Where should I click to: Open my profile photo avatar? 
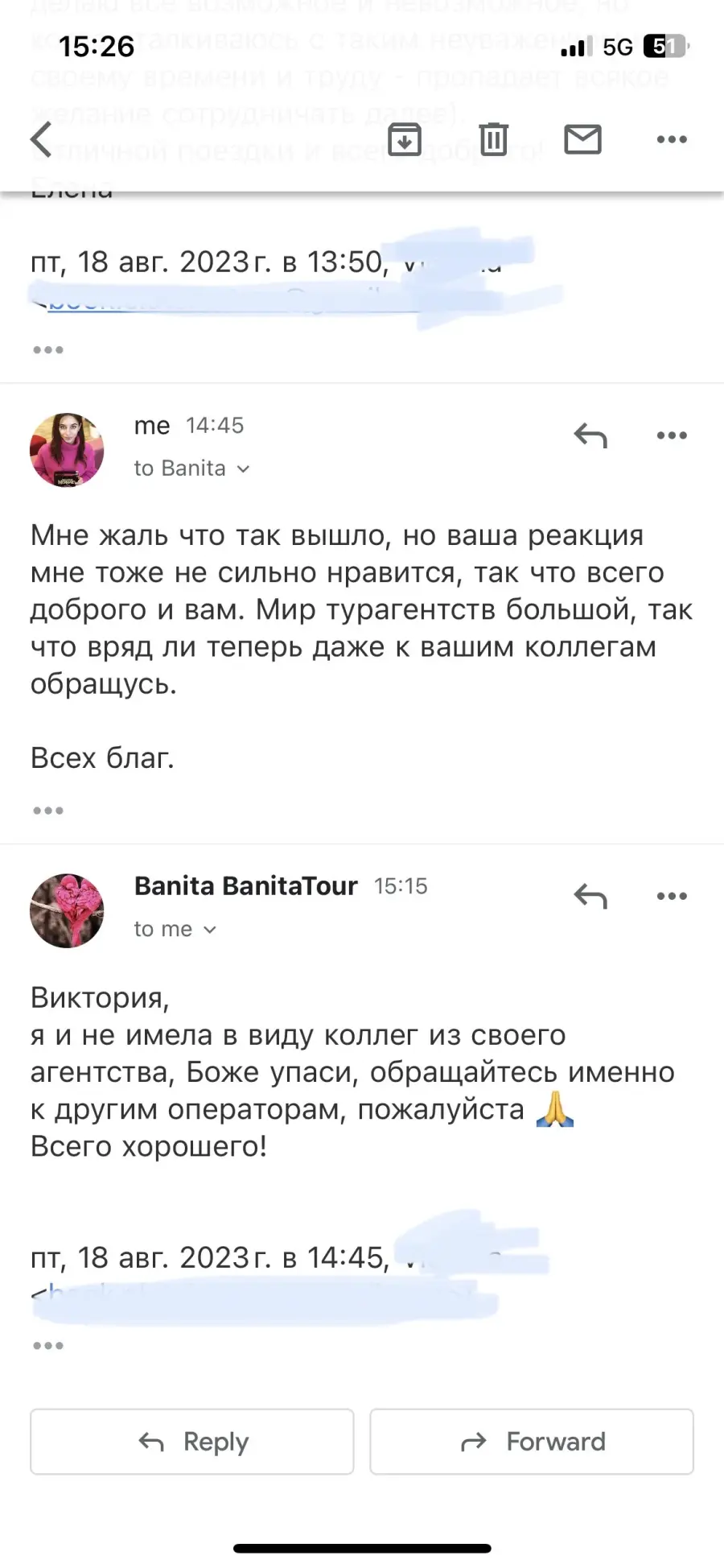(x=67, y=451)
